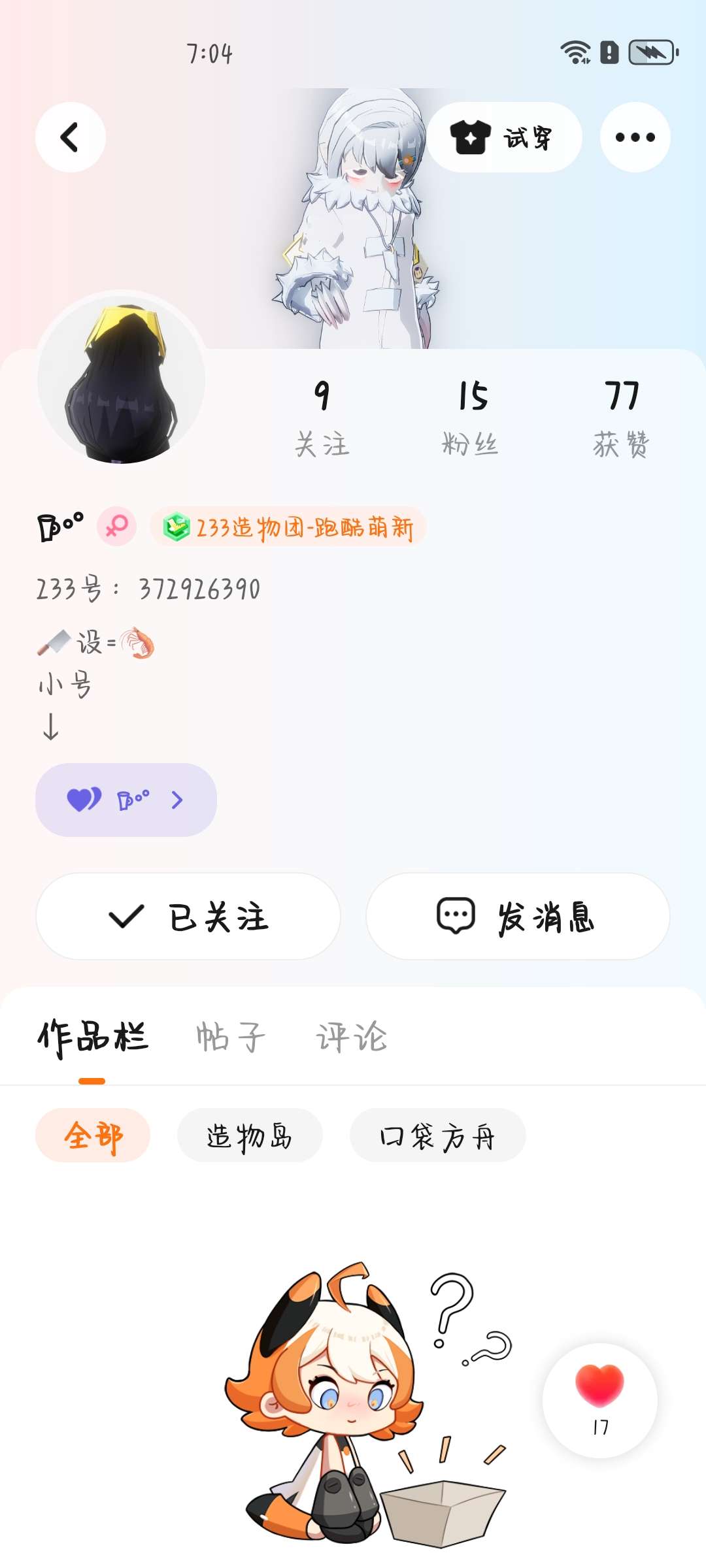Filter works by 口袋方舟
Screen dimensions: 706x1568
(x=437, y=1135)
